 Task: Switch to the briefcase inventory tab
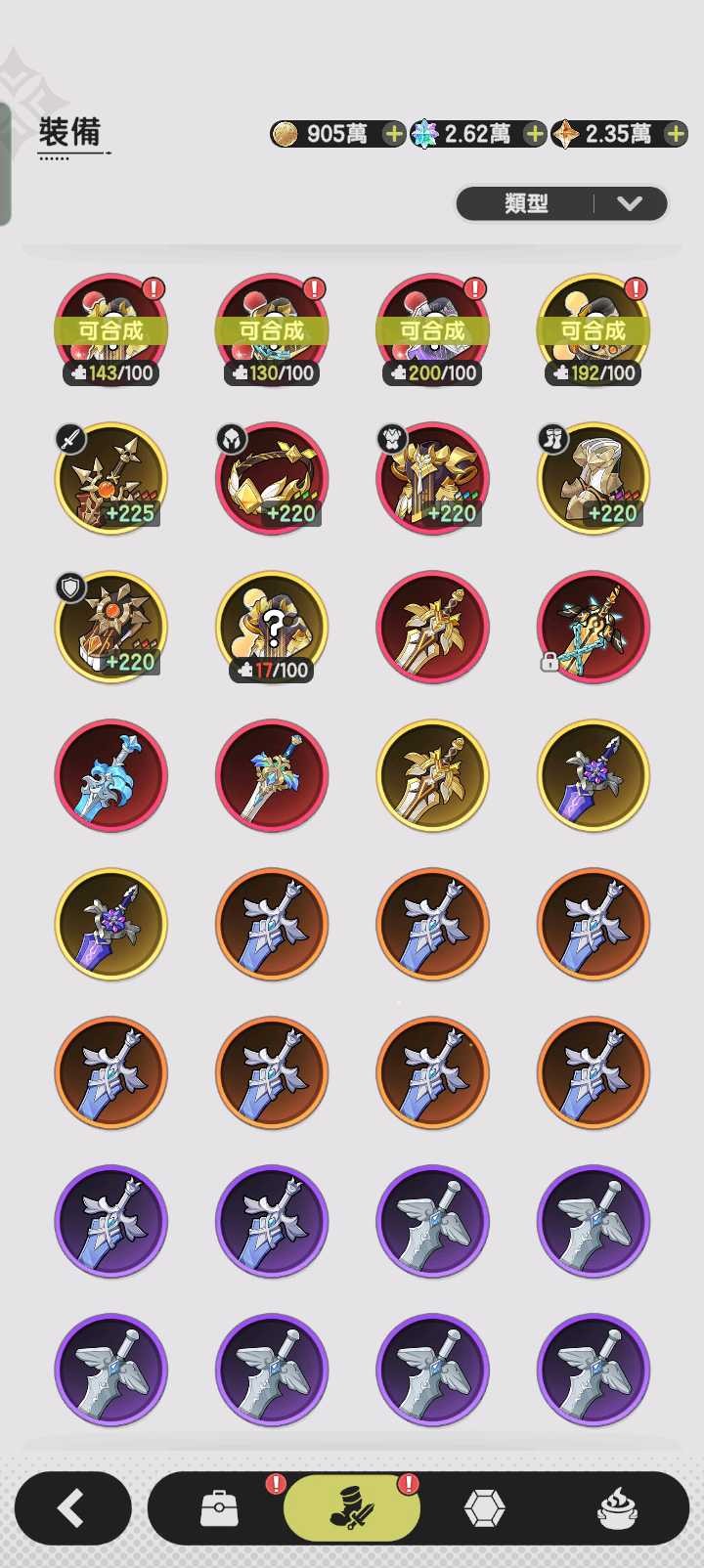pyautogui.click(x=219, y=1508)
